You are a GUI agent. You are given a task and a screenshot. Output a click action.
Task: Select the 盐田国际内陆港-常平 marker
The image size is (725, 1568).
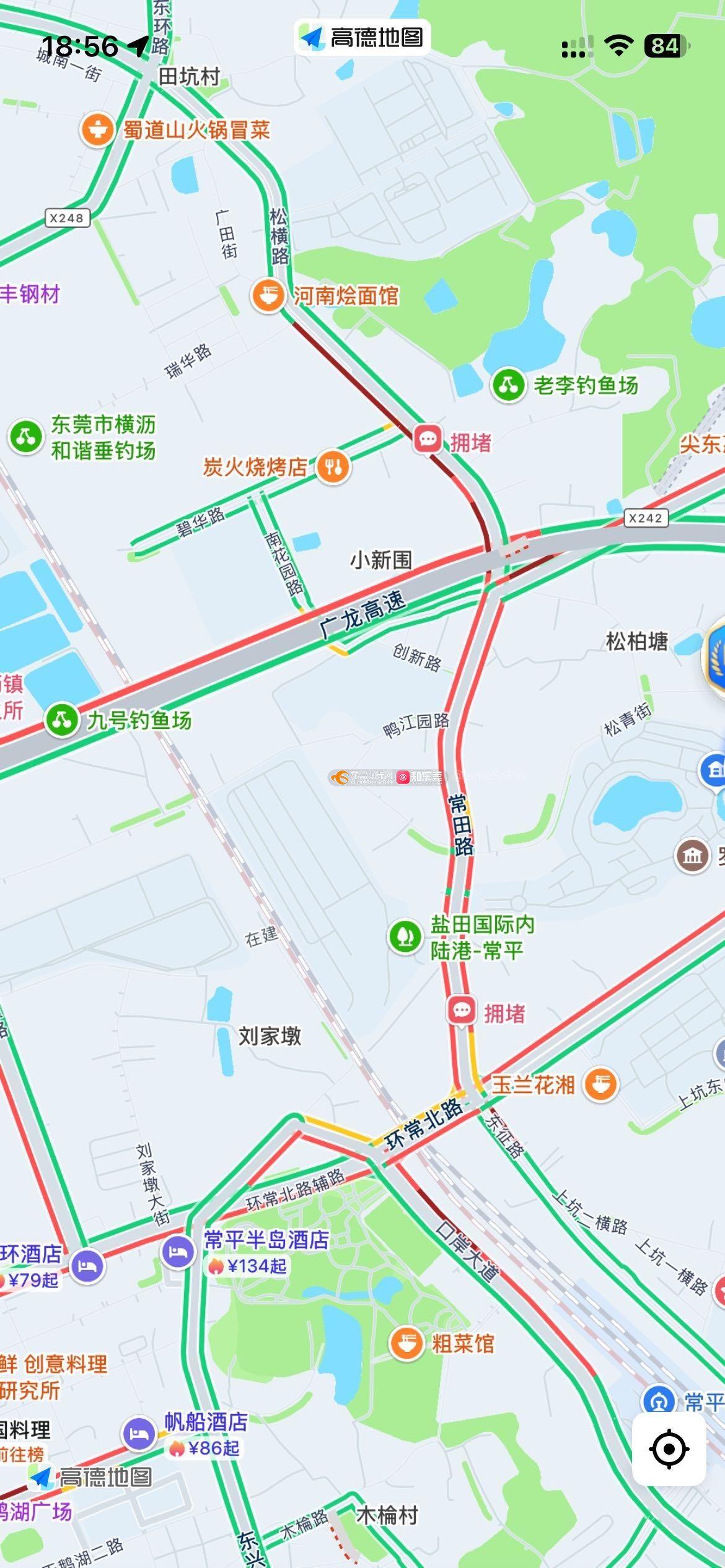pos(405,936)
